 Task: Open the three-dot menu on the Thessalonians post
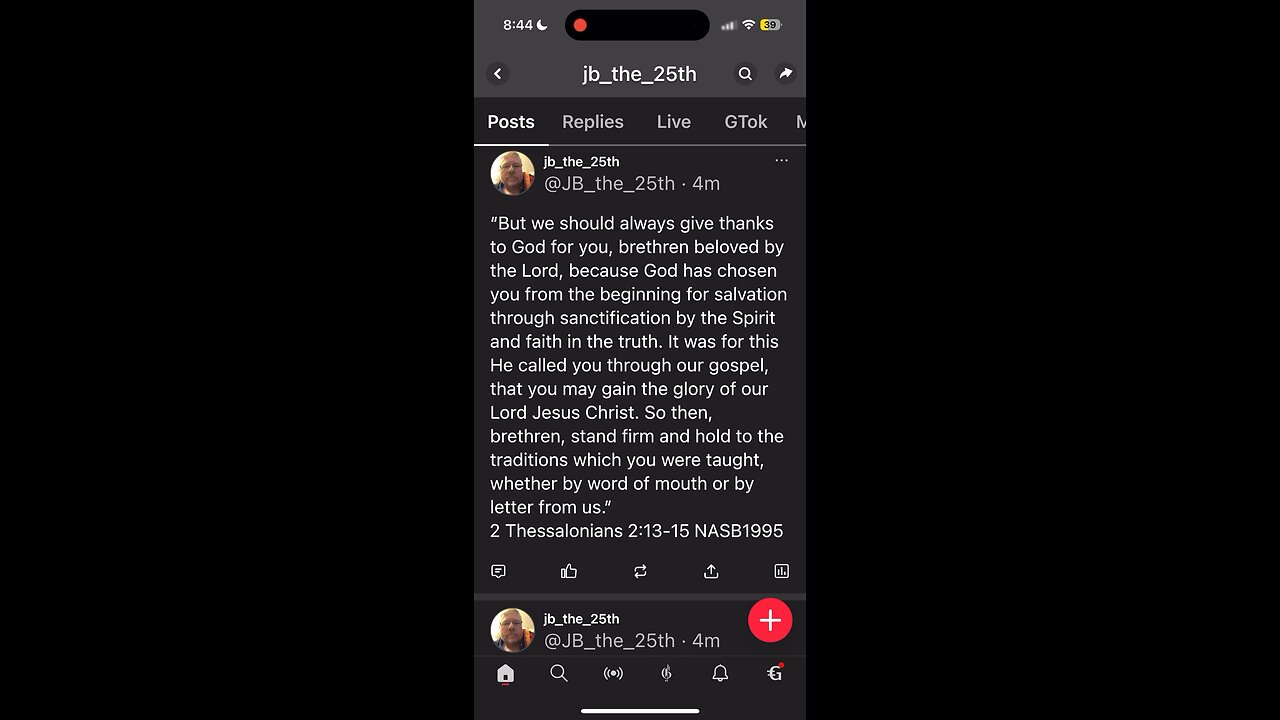pyautogui.click(x=781, y=160)
